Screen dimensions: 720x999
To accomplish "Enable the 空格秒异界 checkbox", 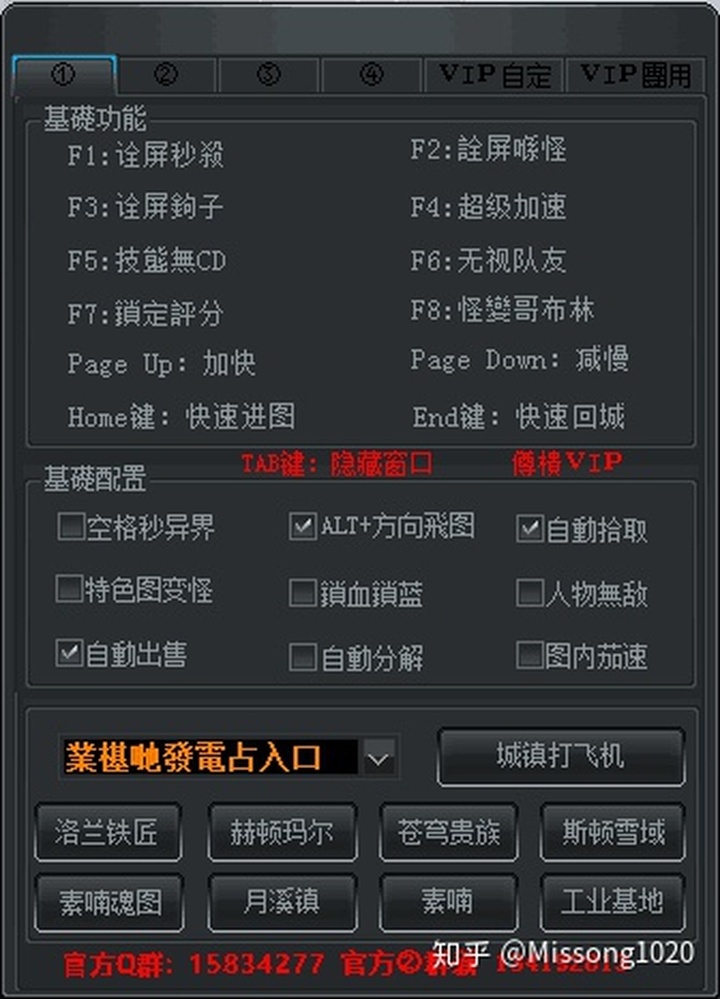I will coord(71,526).
